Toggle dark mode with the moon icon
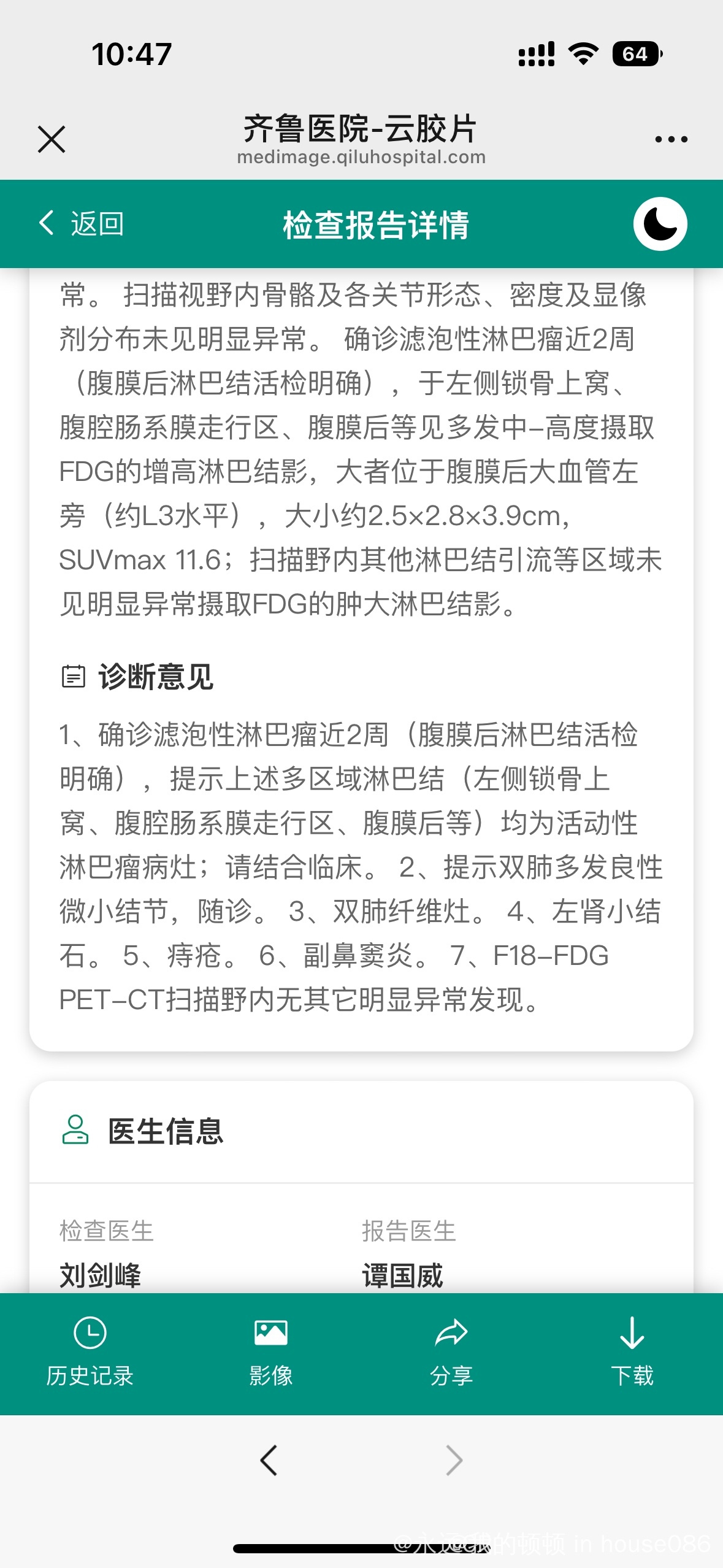Viewport: 723px width, 1568px height. [660, 224]
